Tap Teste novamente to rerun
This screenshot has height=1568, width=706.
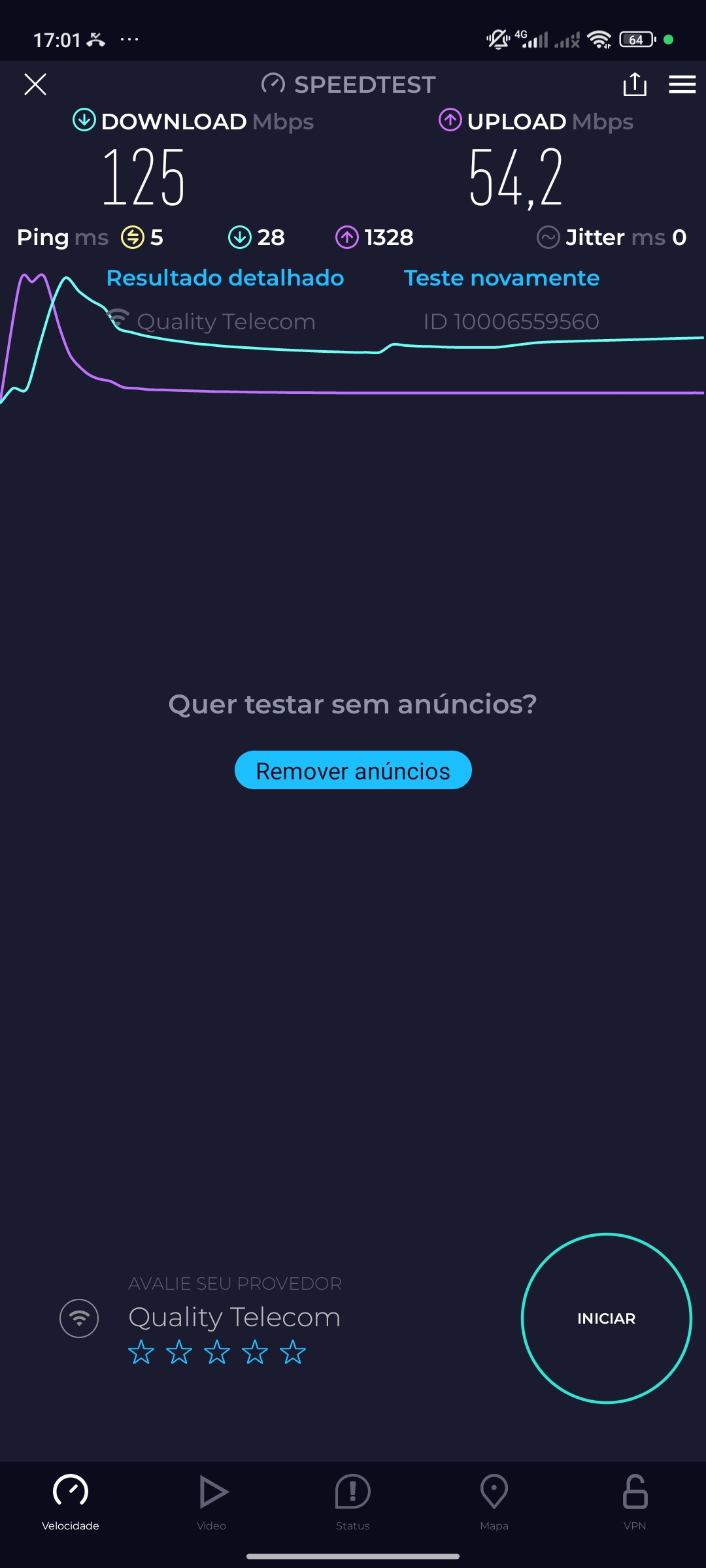pyautogui.click(x=501, y=278)
